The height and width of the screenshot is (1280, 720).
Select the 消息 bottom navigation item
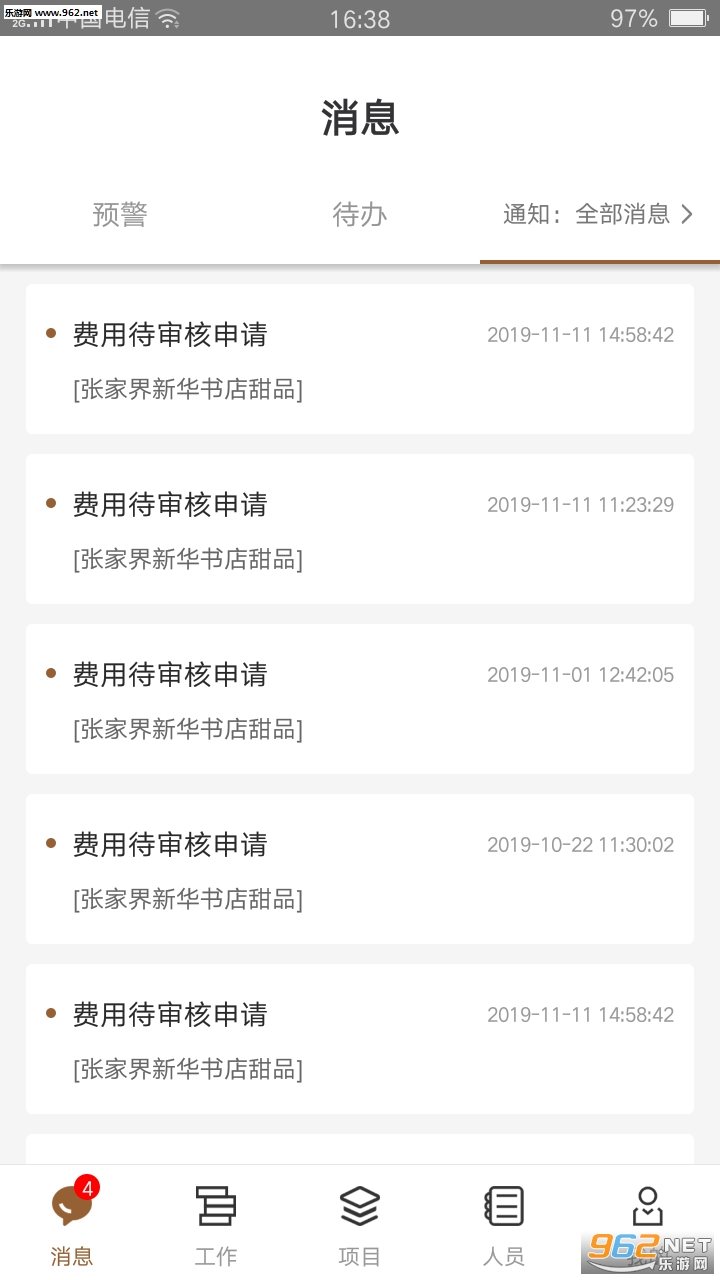(x=72, y=1223)
